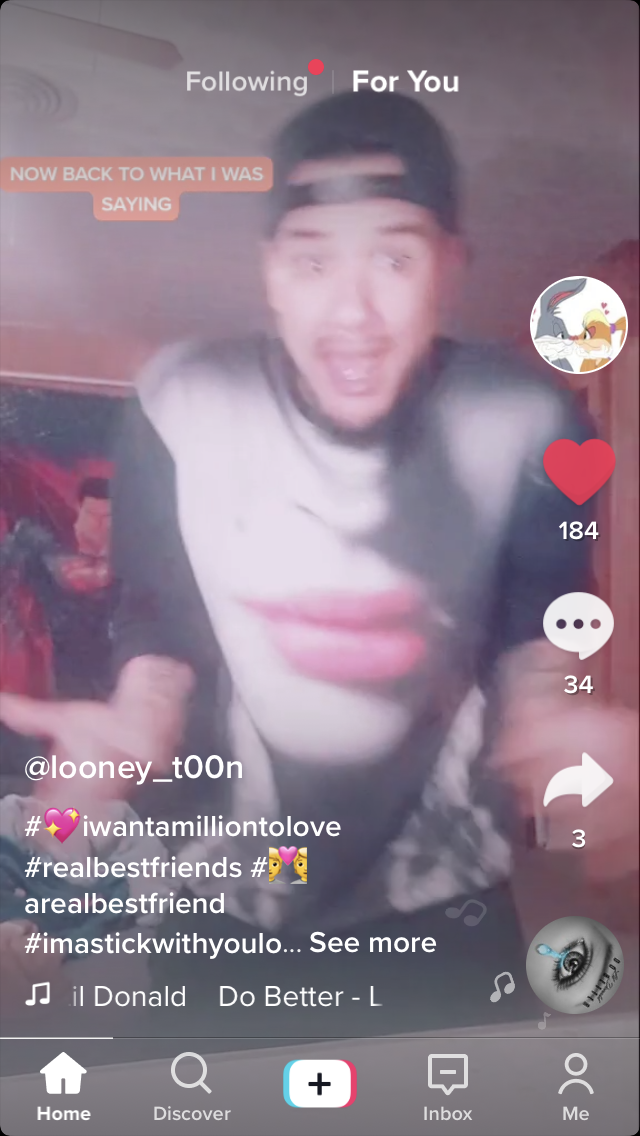Open the hashtag #realbestfriends
The height and width of the screenshot is (1136, 640).
pyautogui.click(x=133, y=866)
